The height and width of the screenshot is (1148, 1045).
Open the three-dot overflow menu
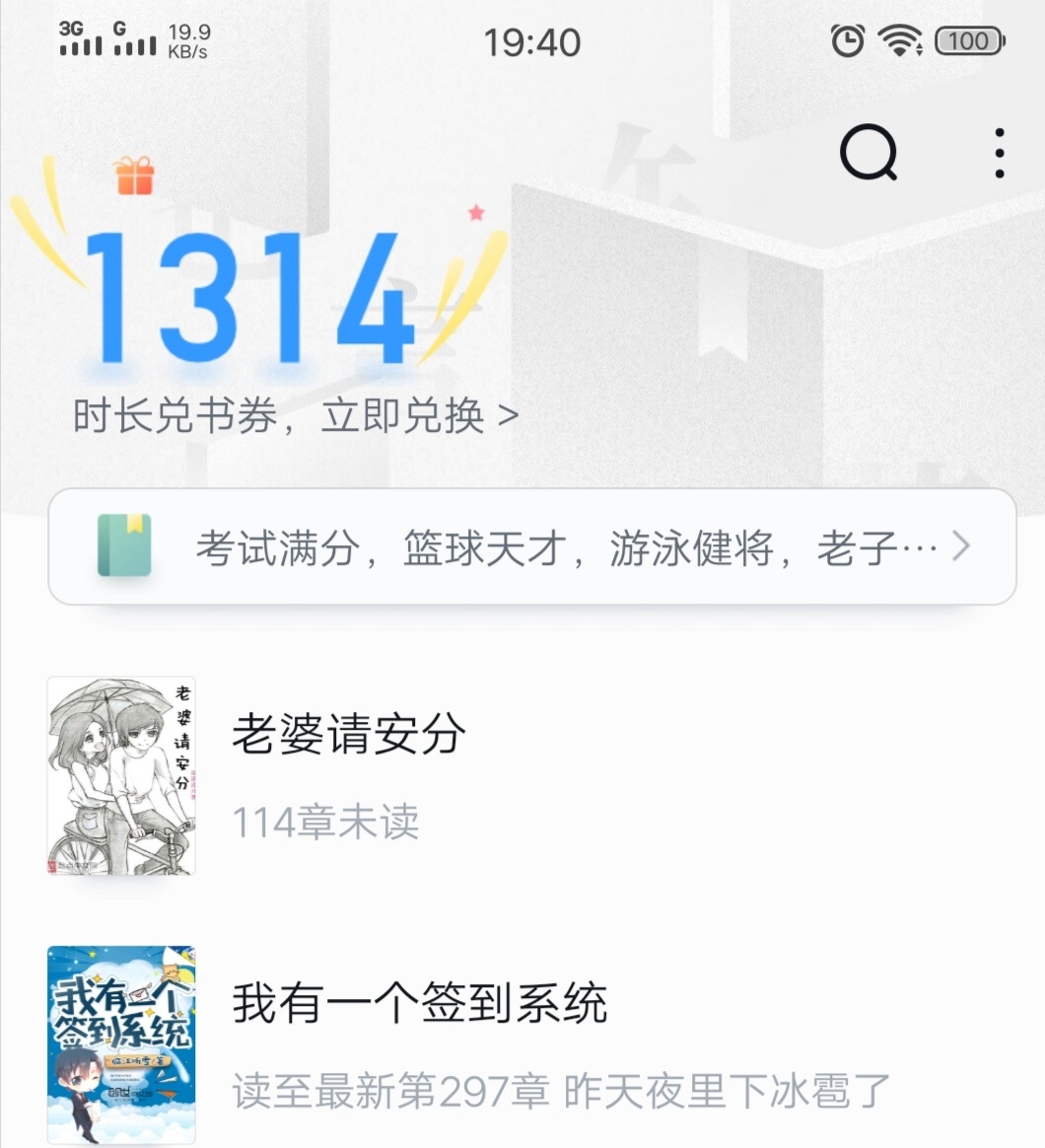click(x=999, y=154)
